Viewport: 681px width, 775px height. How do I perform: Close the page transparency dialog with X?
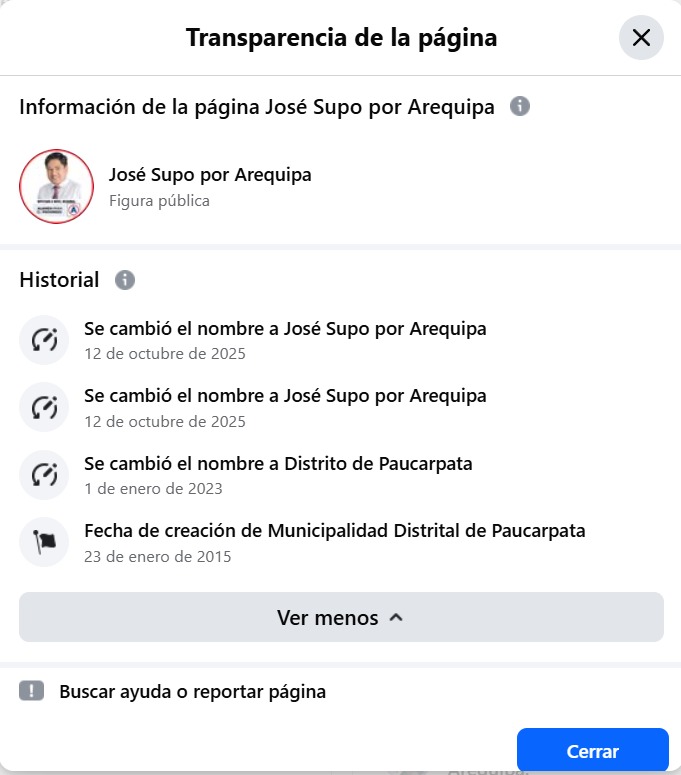(641, 38)
